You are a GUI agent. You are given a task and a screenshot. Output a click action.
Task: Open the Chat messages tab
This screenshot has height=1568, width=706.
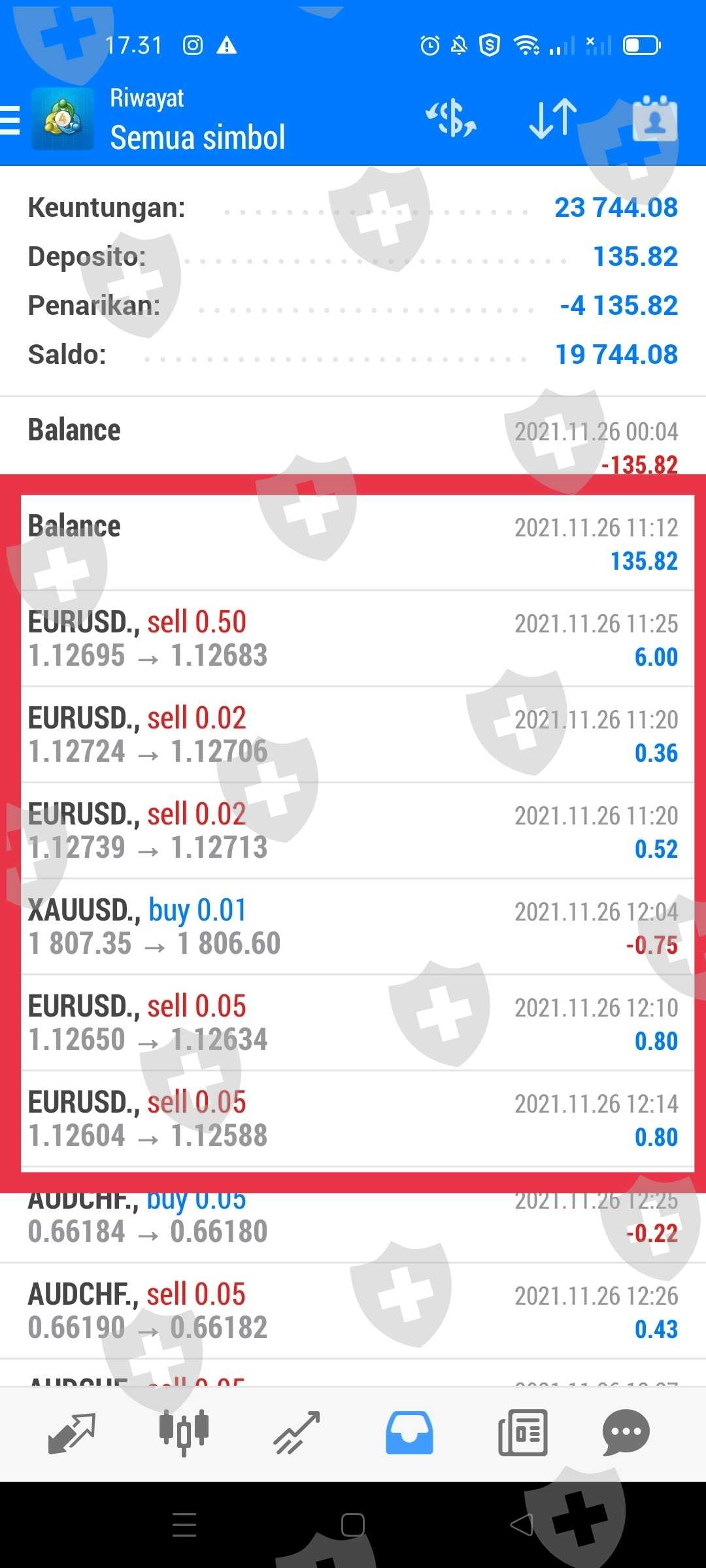pyautogui.click(x=626, y=1433)
